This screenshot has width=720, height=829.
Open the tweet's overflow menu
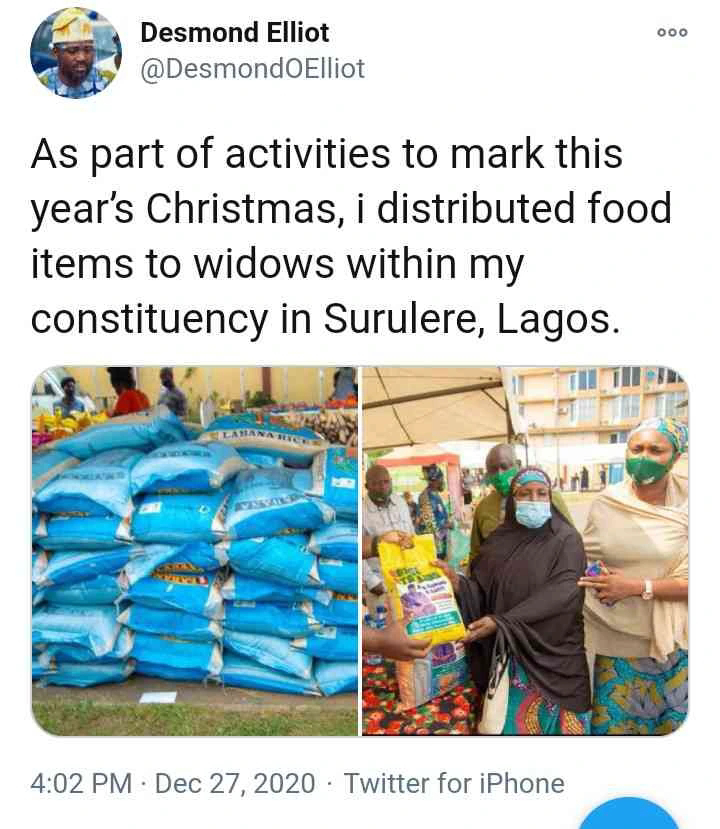click(672, 33)
